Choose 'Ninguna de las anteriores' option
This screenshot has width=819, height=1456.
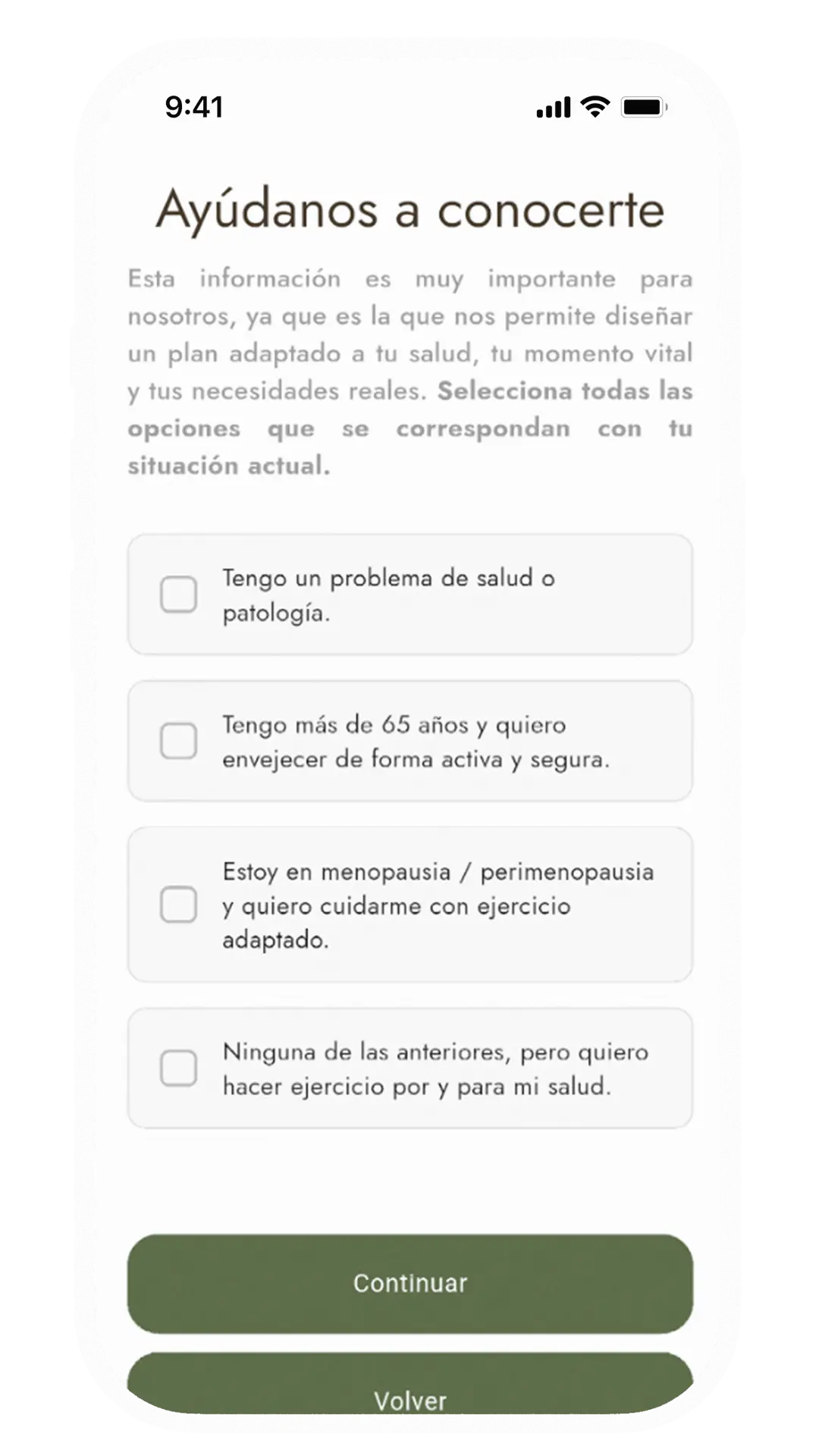tap(179, 1068)
